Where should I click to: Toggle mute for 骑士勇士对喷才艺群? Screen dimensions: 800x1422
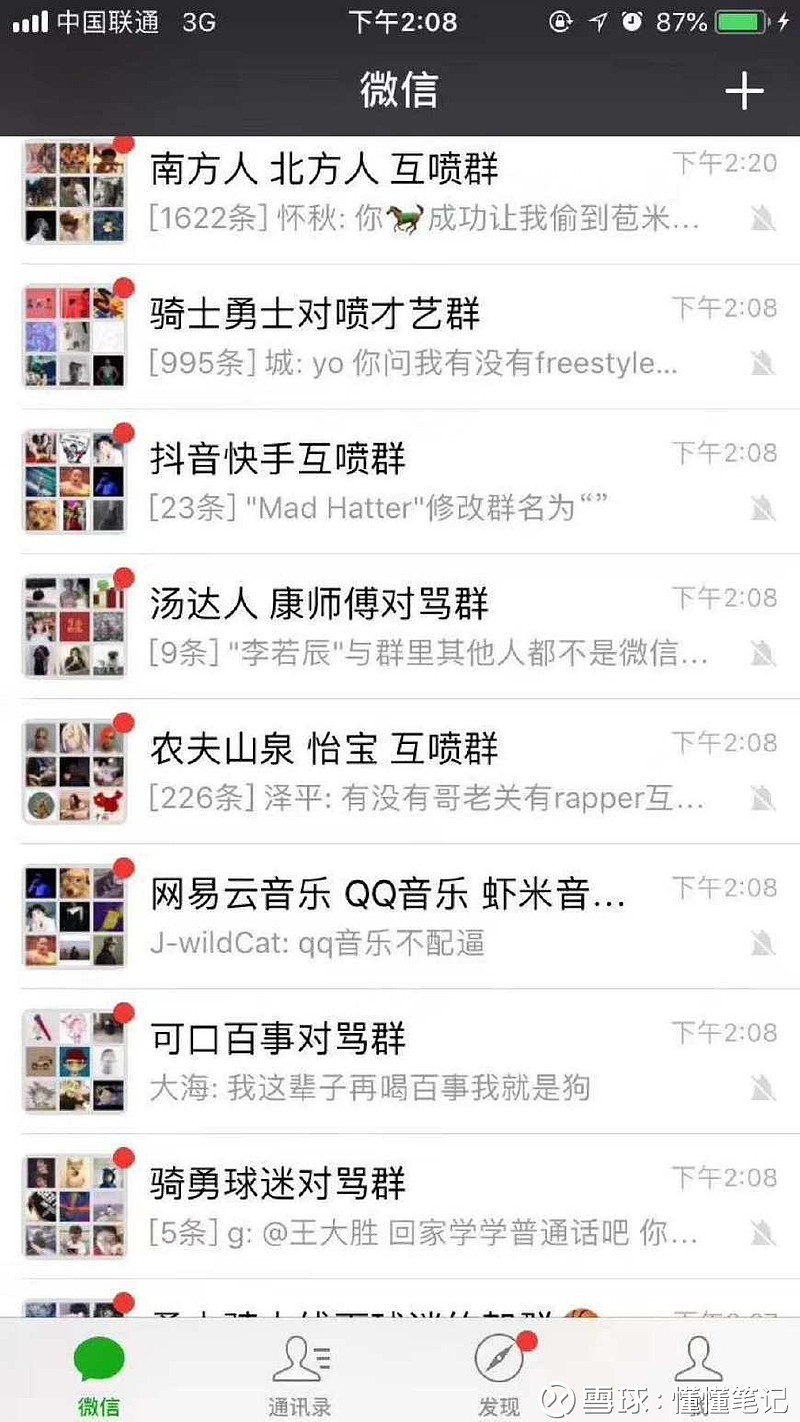[x=765, y=363]
